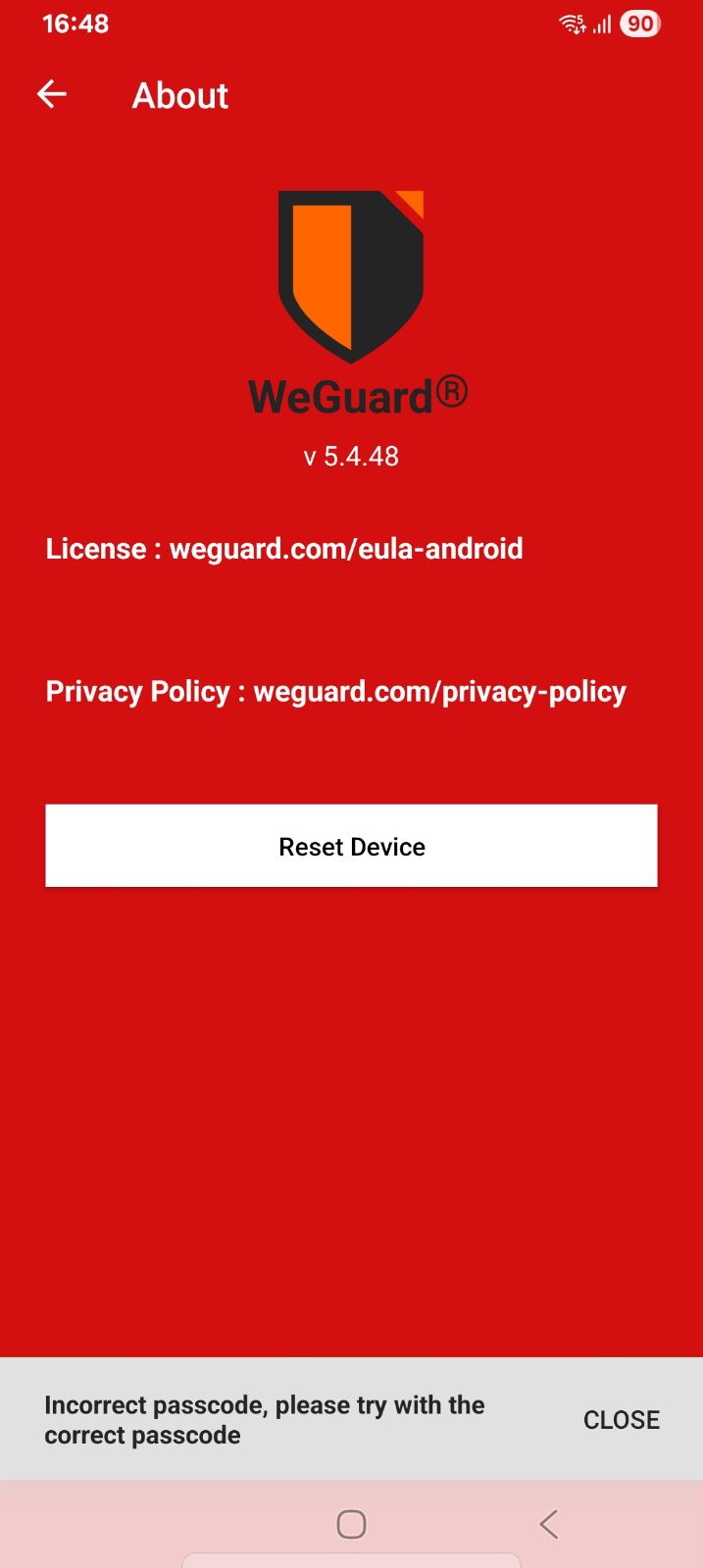Image resolution: width=703 pixels, height=1568 pixels.
Task: Open the weguard.com/eula-android license link
Action: (345, 549)
